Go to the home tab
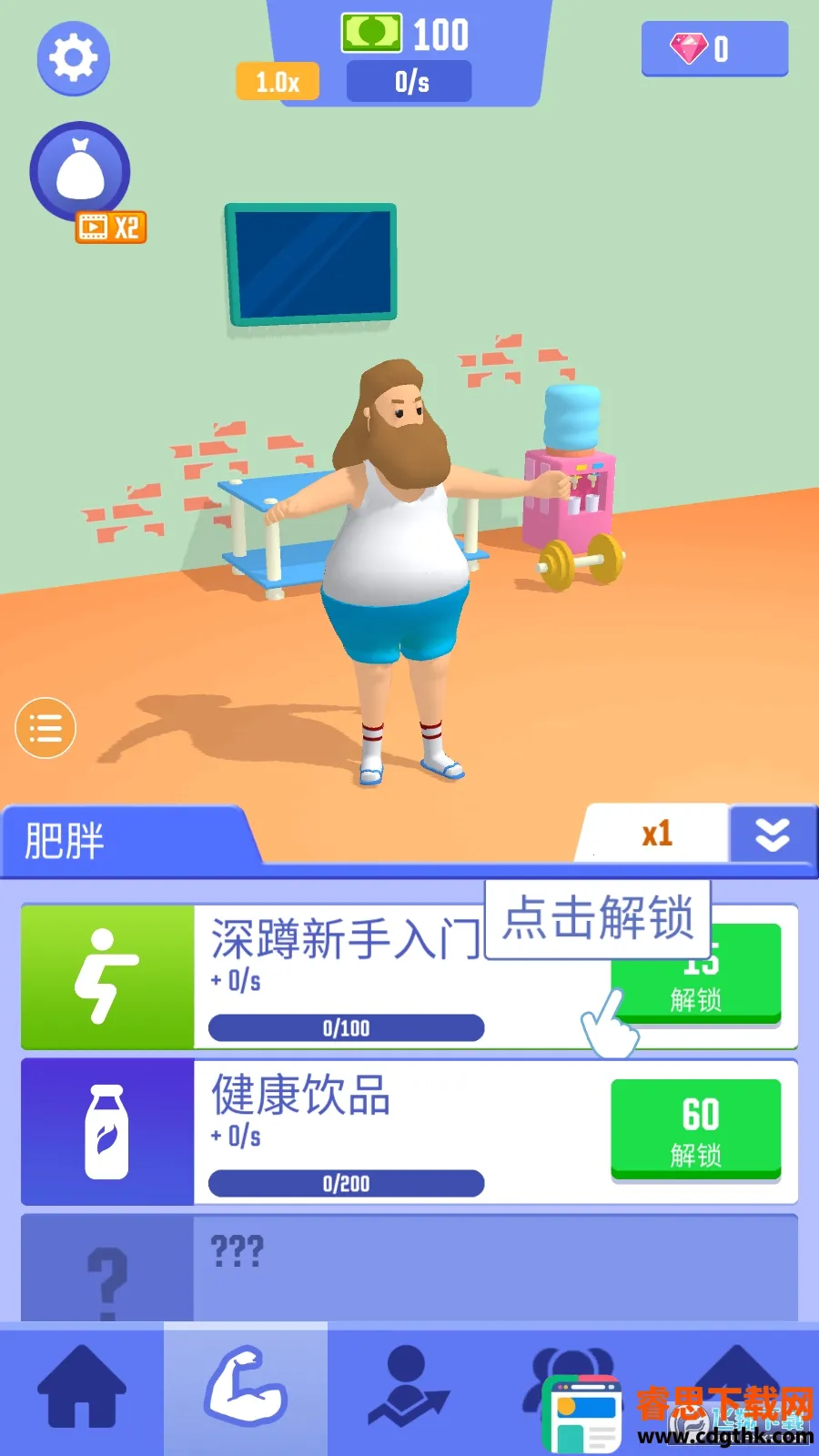Viewport: 819px width, 1456px height. pos(82,1388)
